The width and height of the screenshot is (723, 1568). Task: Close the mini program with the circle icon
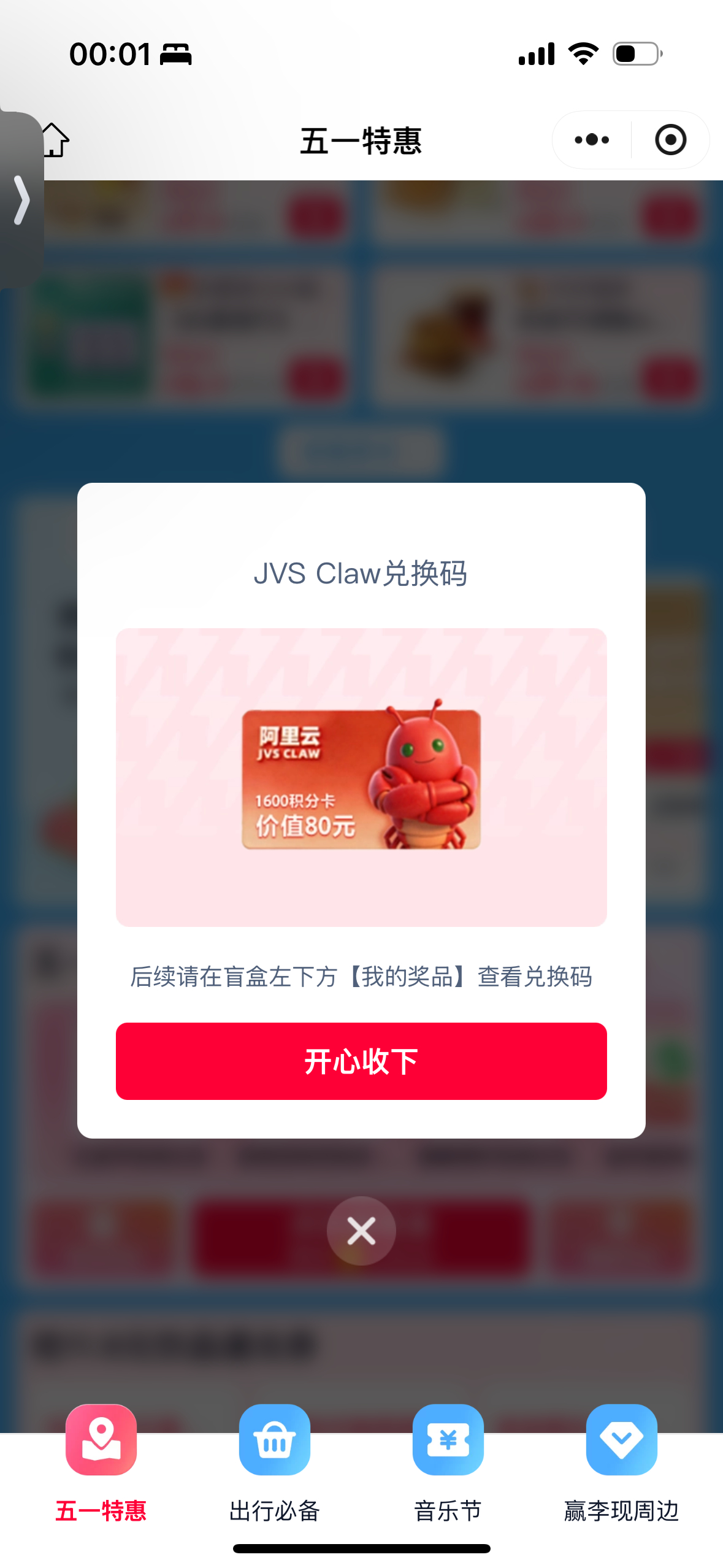[670, 140]
